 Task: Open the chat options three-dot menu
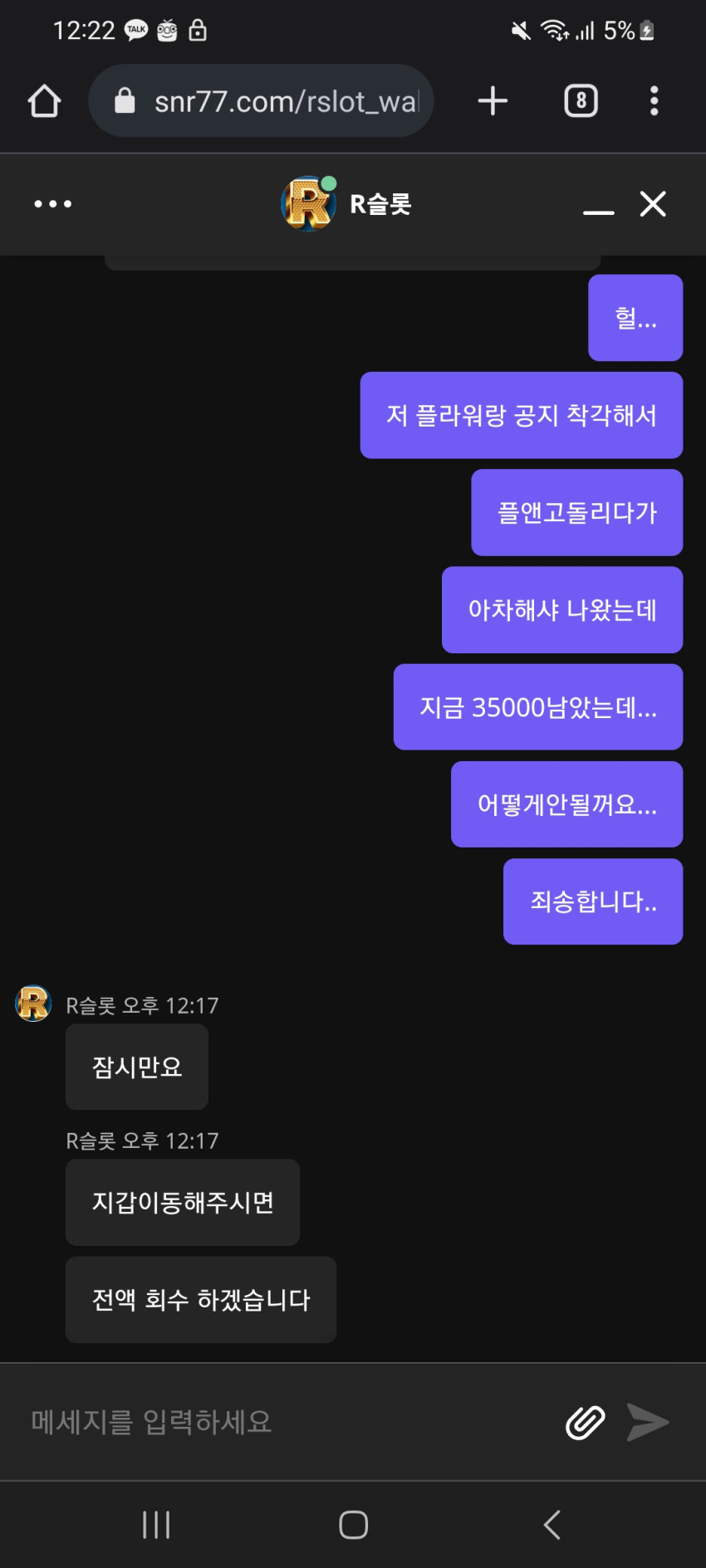pos(53,204)
